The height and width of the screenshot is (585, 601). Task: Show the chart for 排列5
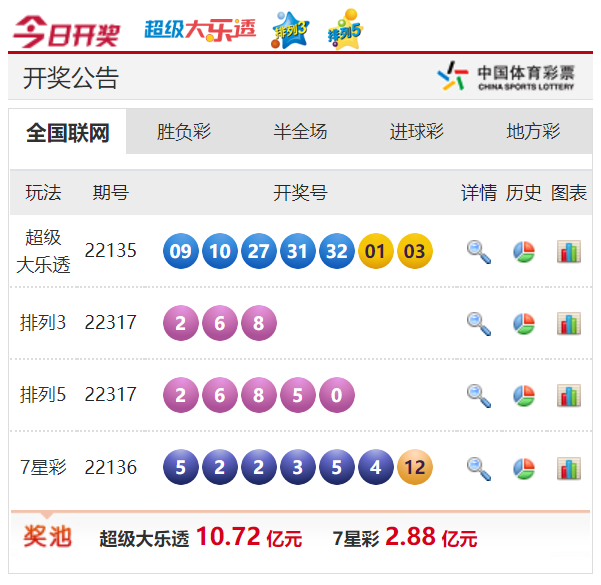[569, 395]
